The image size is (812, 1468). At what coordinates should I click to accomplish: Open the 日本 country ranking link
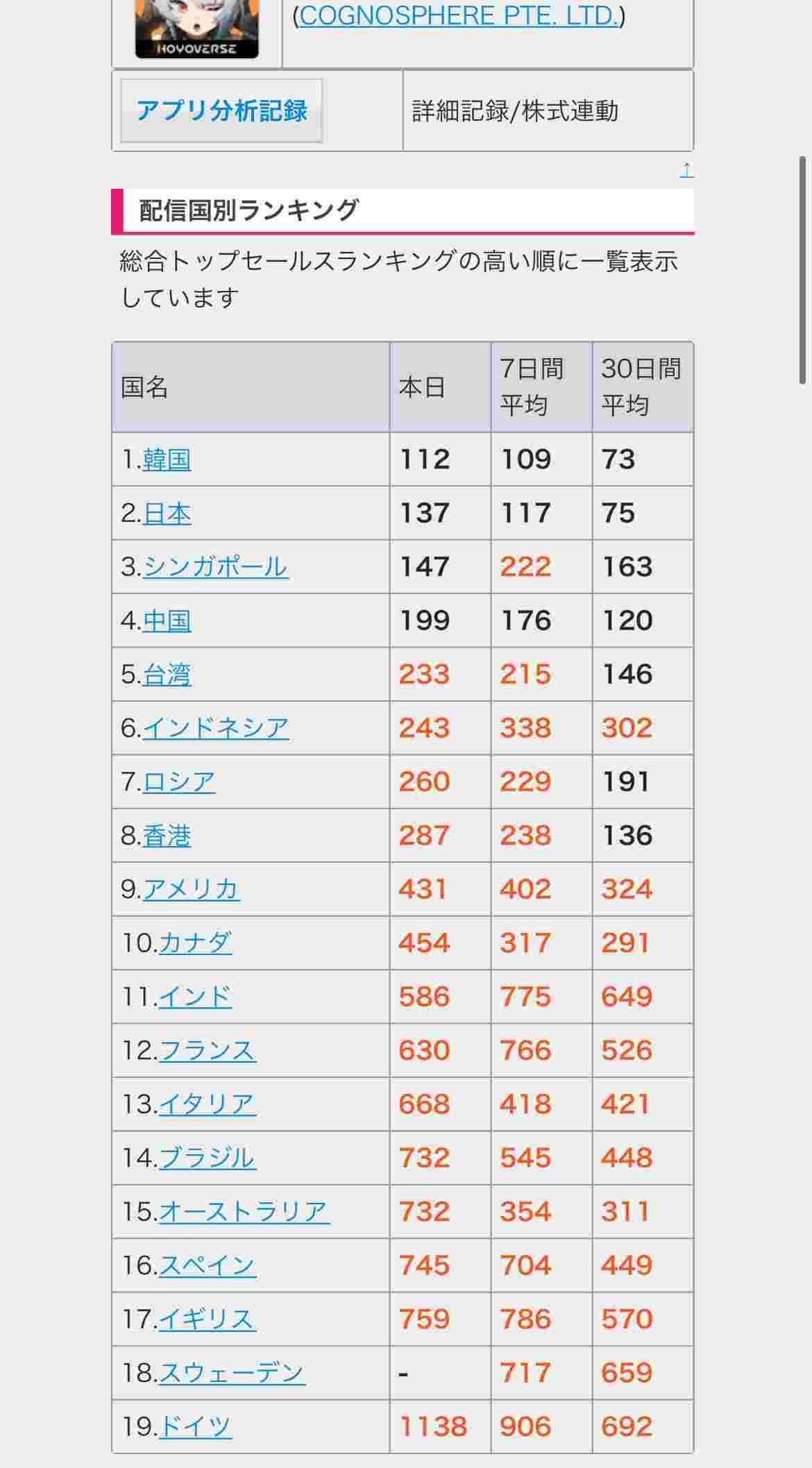(167, 514)
